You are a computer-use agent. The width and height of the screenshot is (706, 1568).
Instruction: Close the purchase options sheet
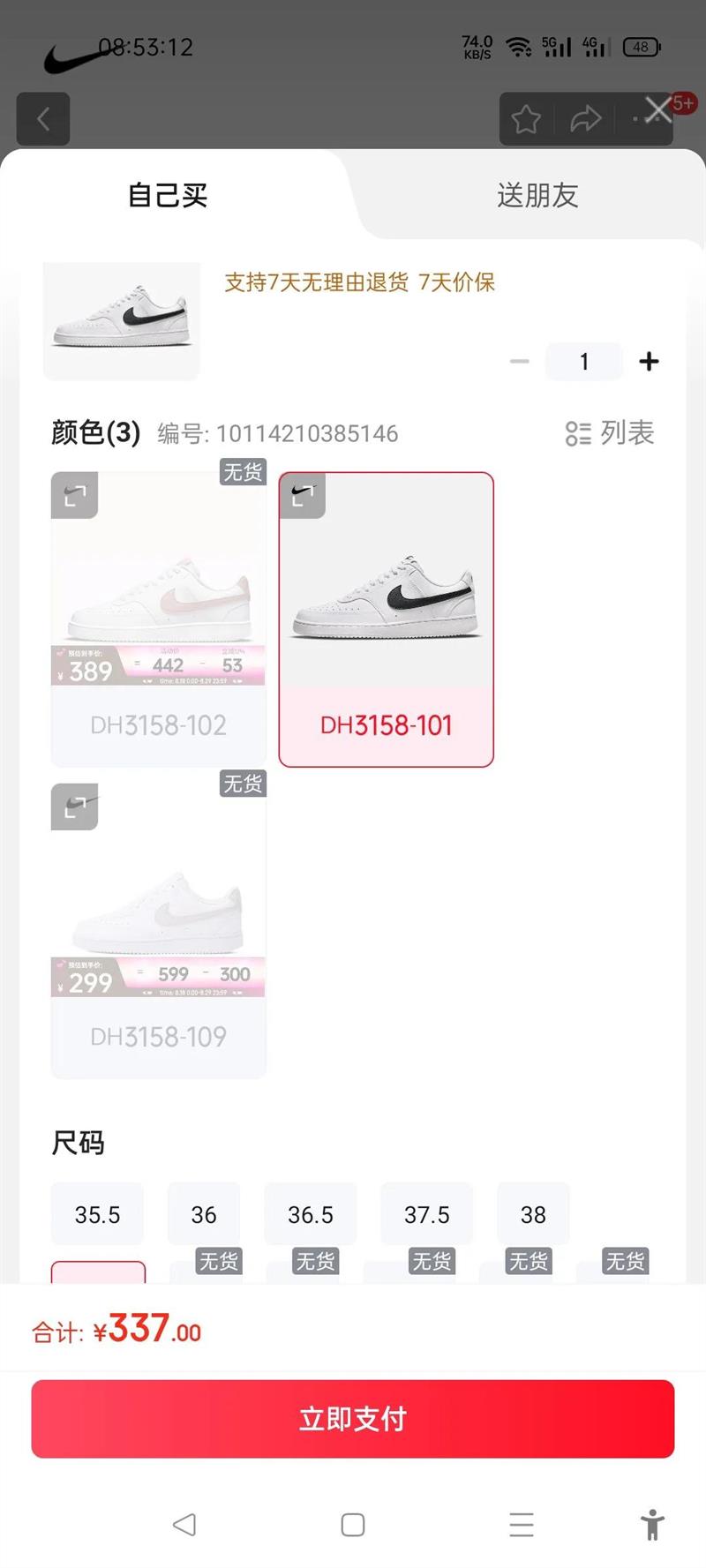(657, 109)
